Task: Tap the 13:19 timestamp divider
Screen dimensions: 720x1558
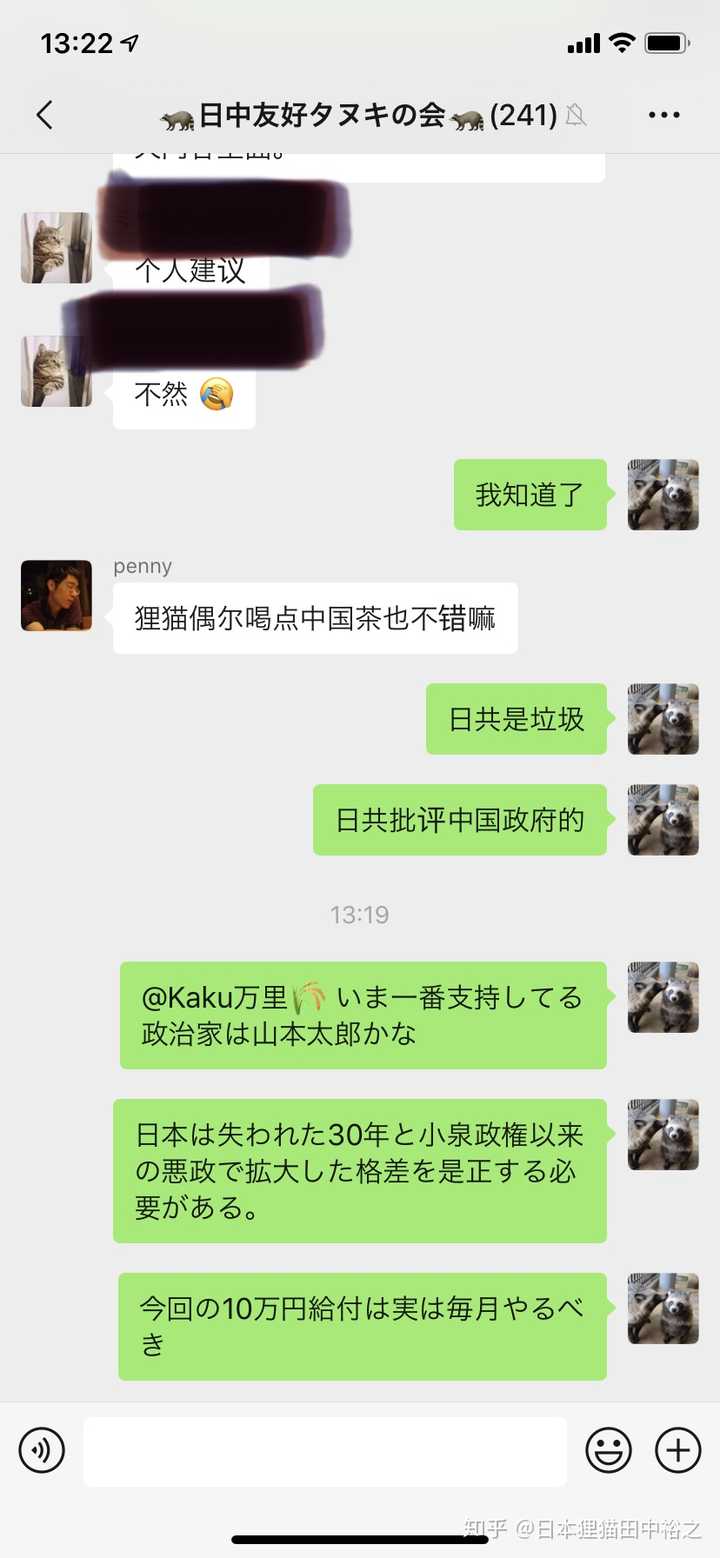Action: (360, 914)
